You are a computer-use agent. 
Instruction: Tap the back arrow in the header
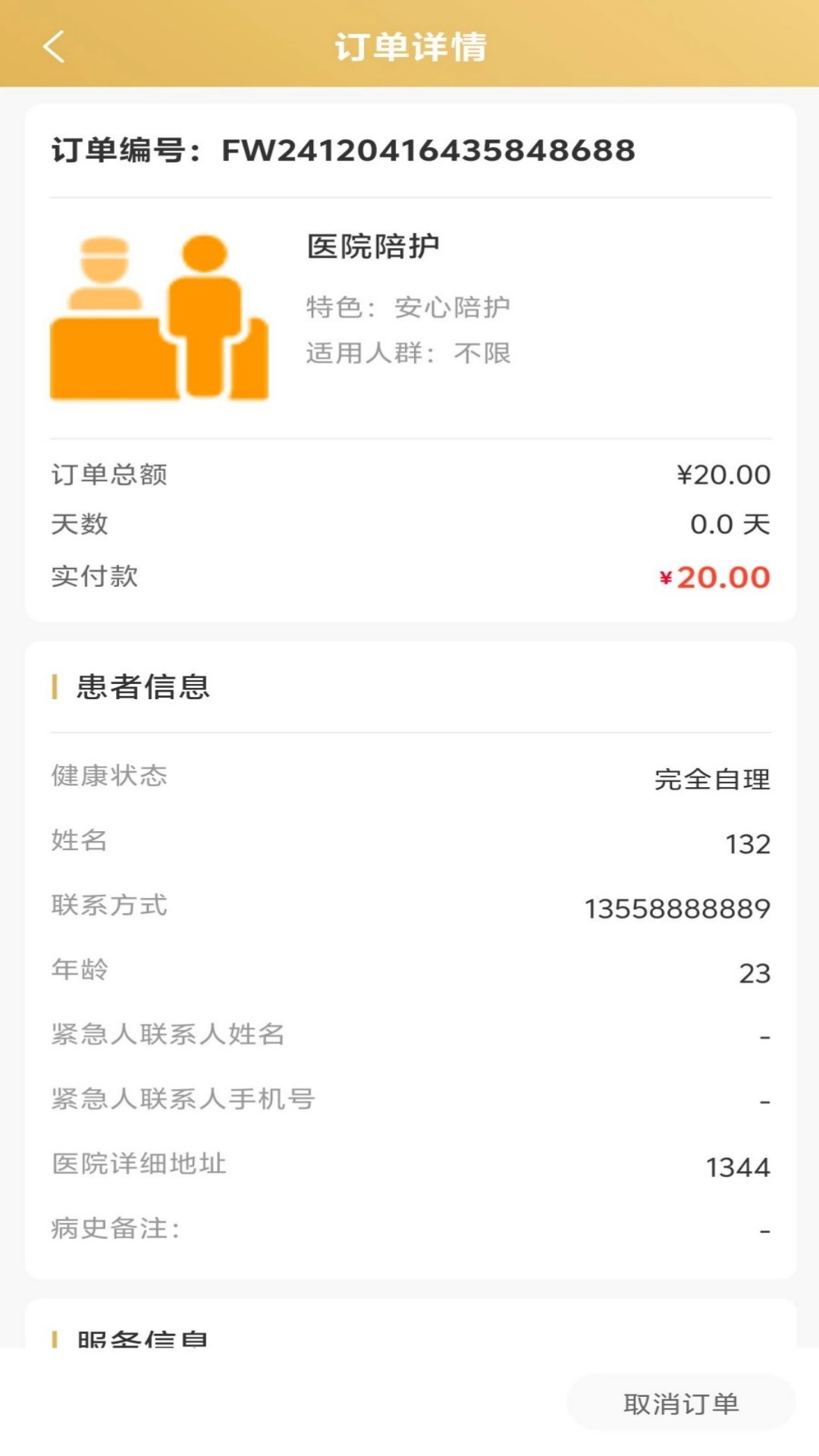pyautogui.click(x=52, y=47)
